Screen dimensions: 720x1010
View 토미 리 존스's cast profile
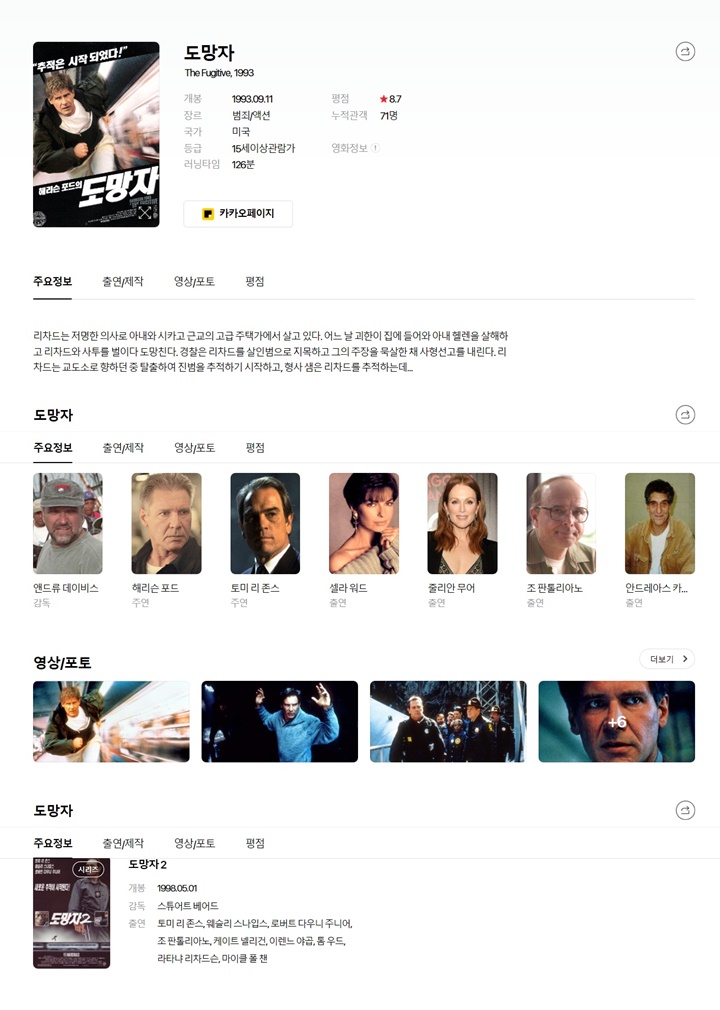pos(265,524)
